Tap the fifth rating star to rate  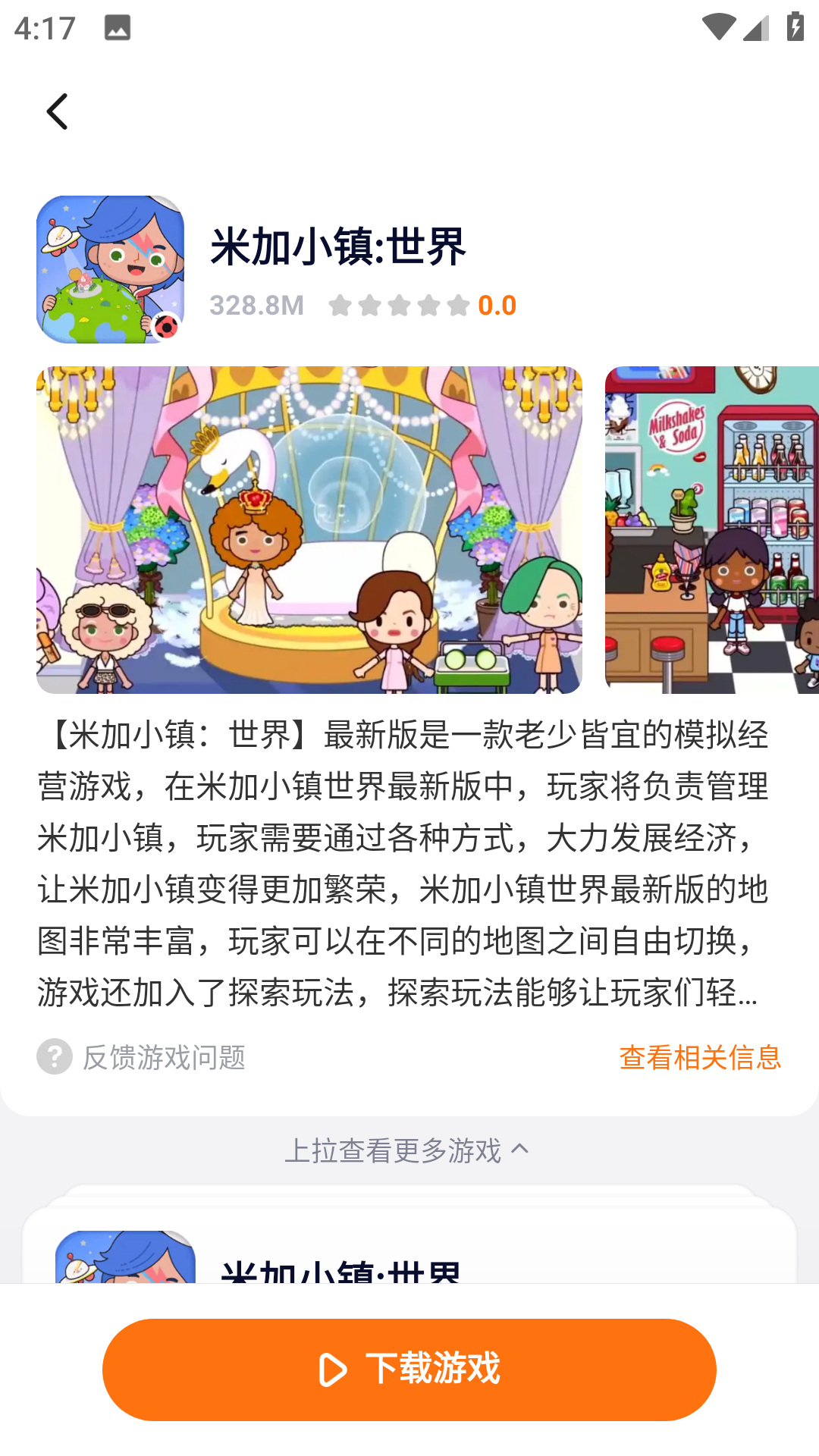pyautogui.click(x=457, y=306)
